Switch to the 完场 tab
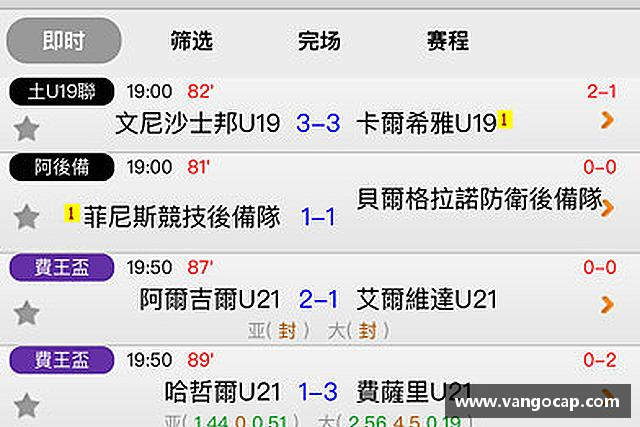Image resolution: width=640 pixels, height=427 pixels. (319, 41)
